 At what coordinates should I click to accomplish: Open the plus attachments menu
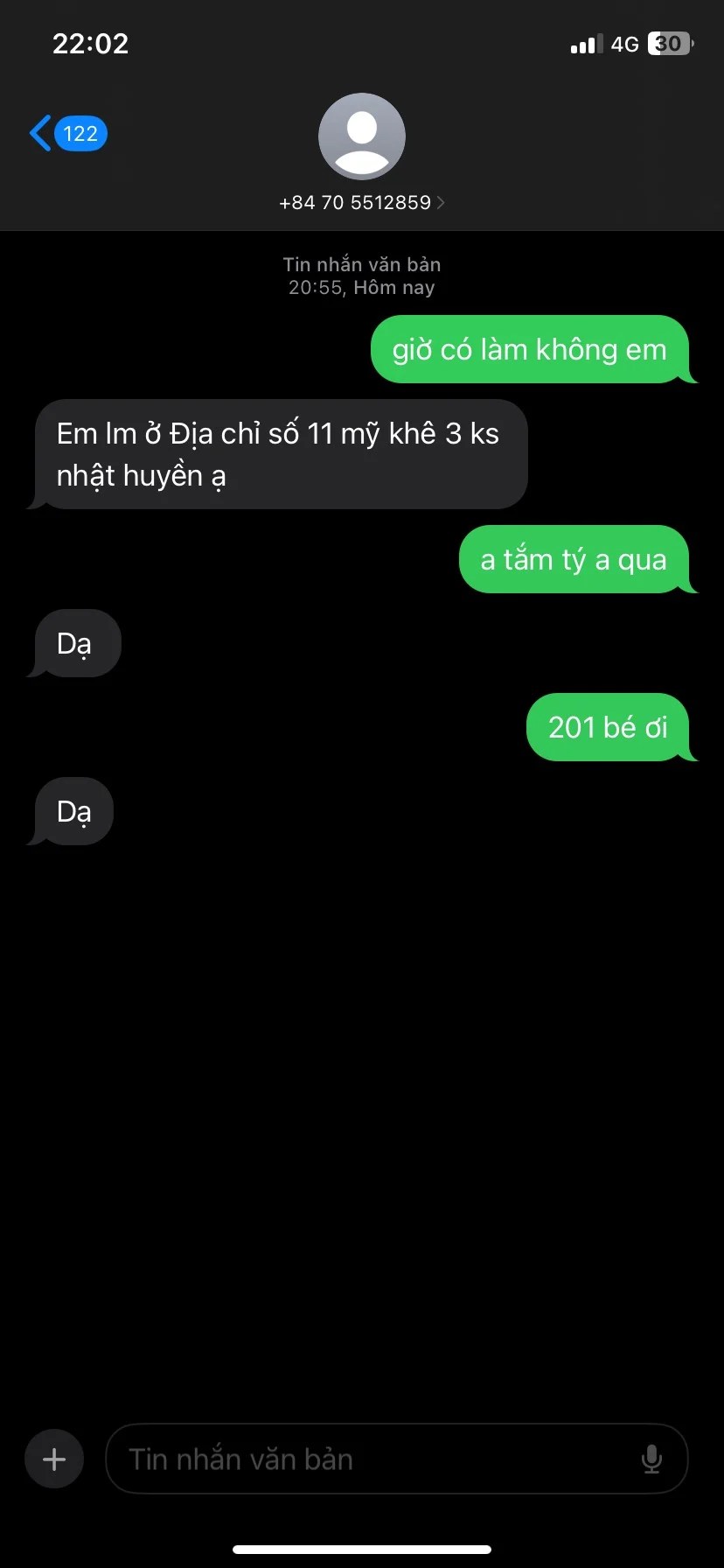54,1459
